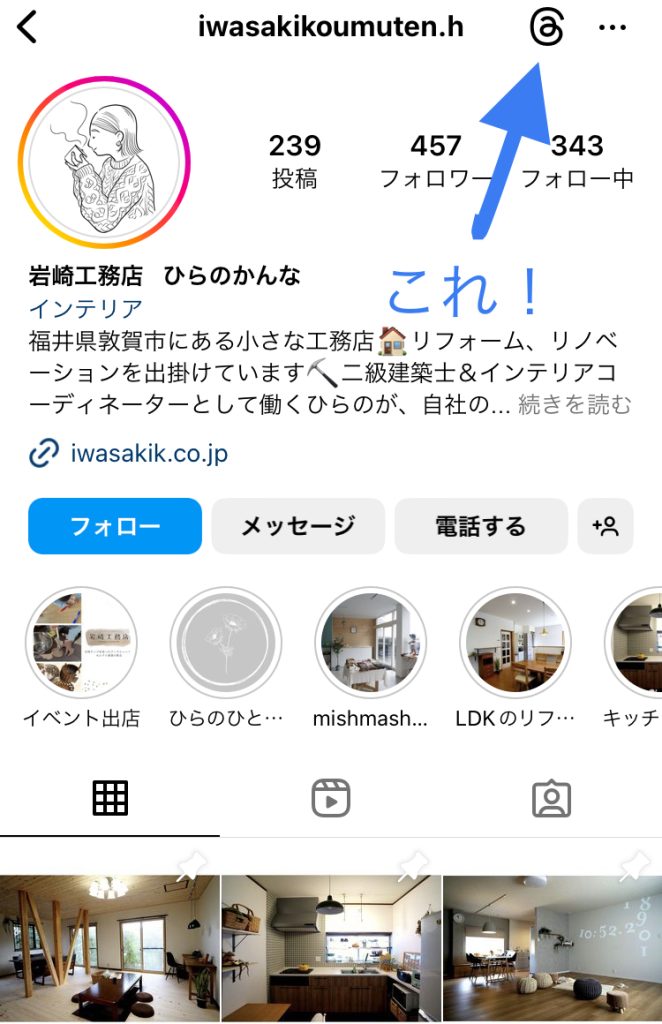Tap the blue フォロー button
Image resolution: width=662 pixels, height=1024 pixels.
(115, 526)
